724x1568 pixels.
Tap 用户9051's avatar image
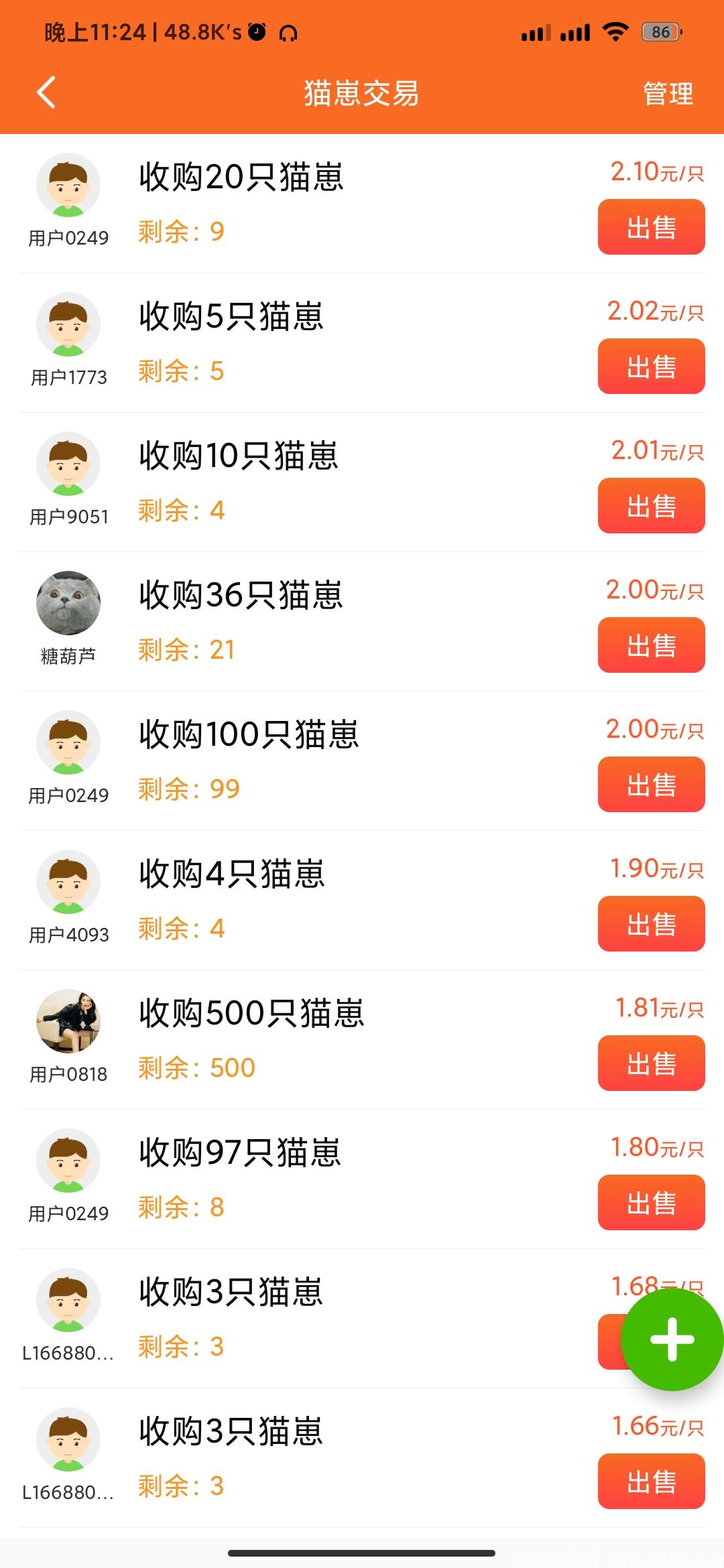68,464
